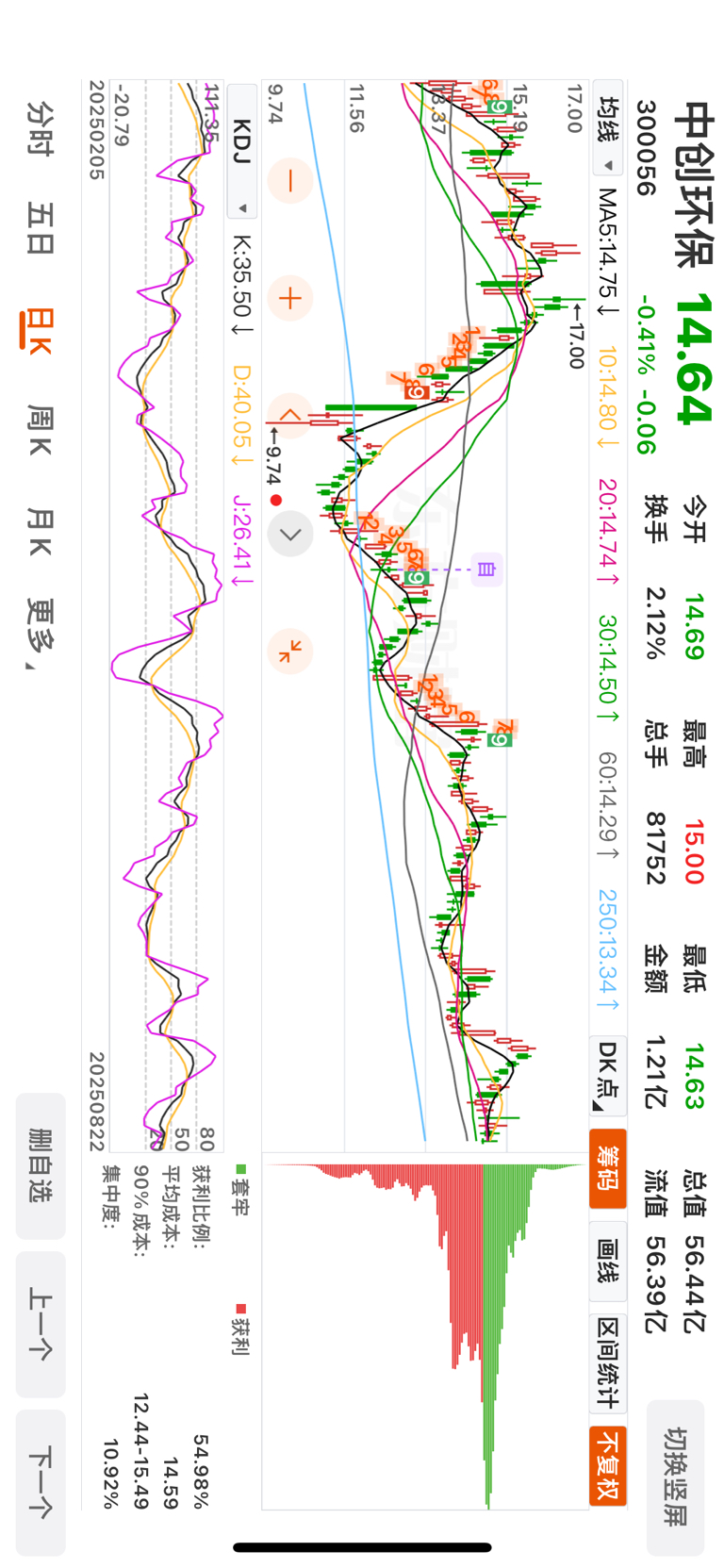Image resolution: width=724 pixels, height=1568 pixels.
Task: Open 区间统计 range statistics
Action: pyautogui.click(x=608, y=1362)
